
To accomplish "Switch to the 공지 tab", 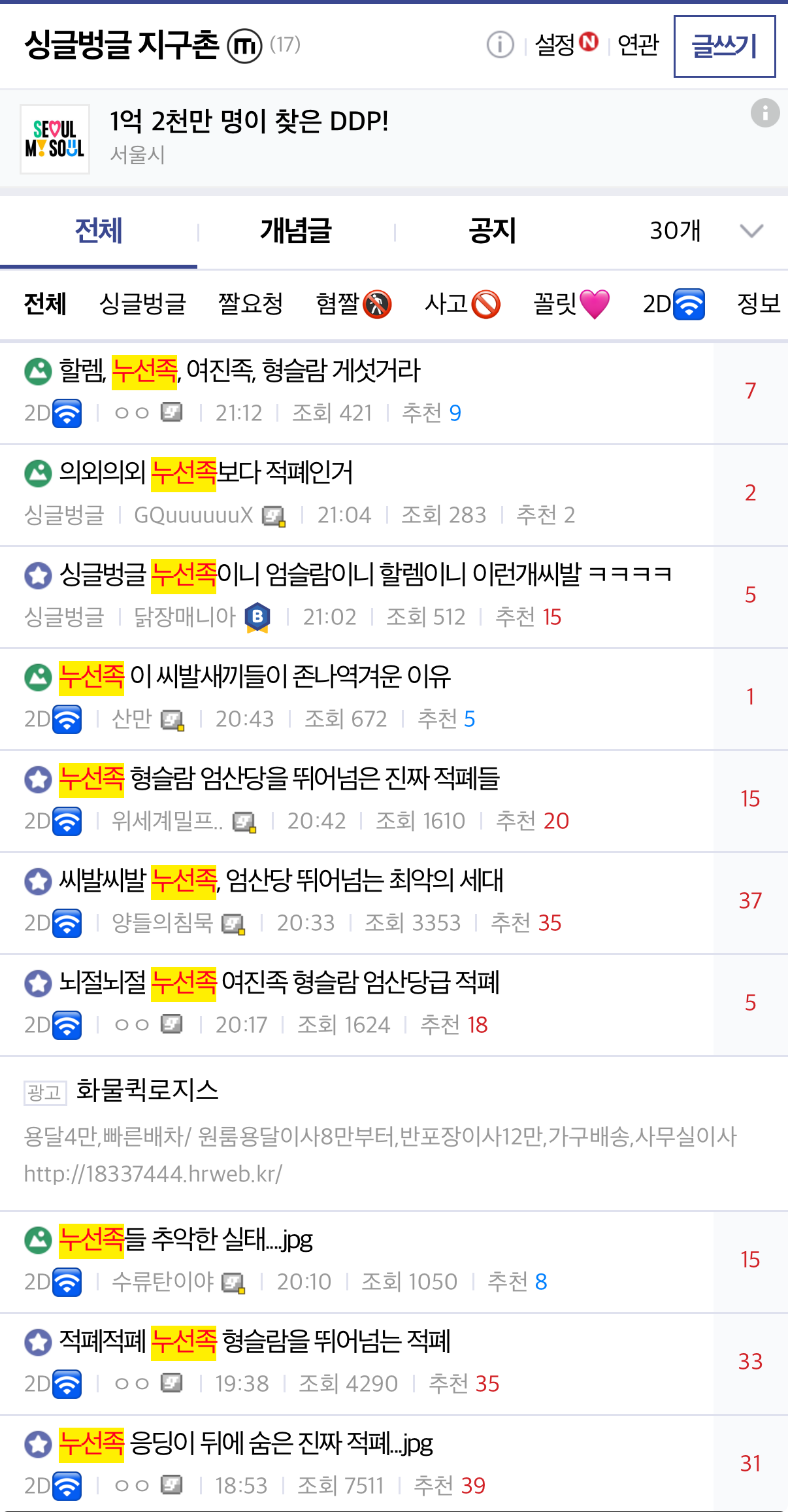I will pos(492,231).
